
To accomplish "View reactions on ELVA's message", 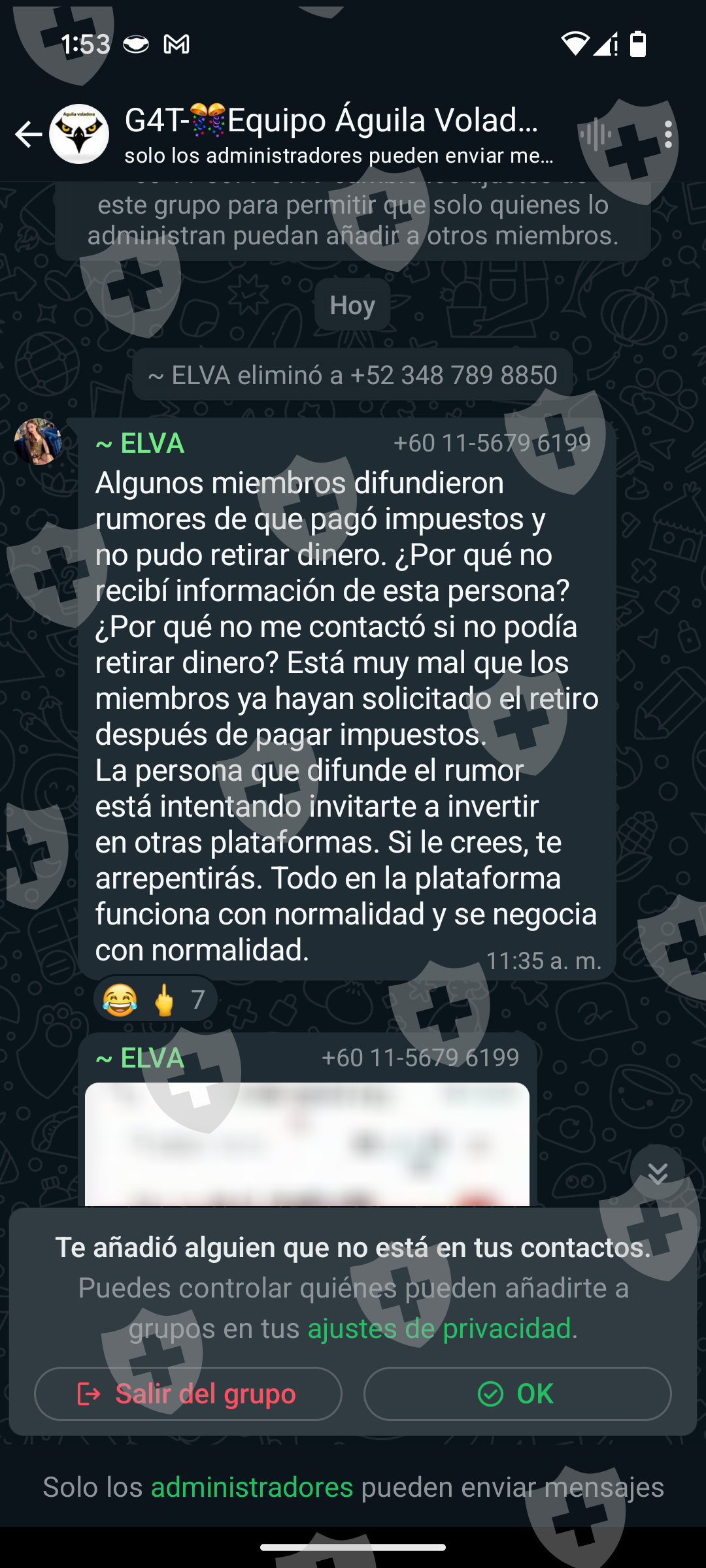I will [x=156, y=999].
